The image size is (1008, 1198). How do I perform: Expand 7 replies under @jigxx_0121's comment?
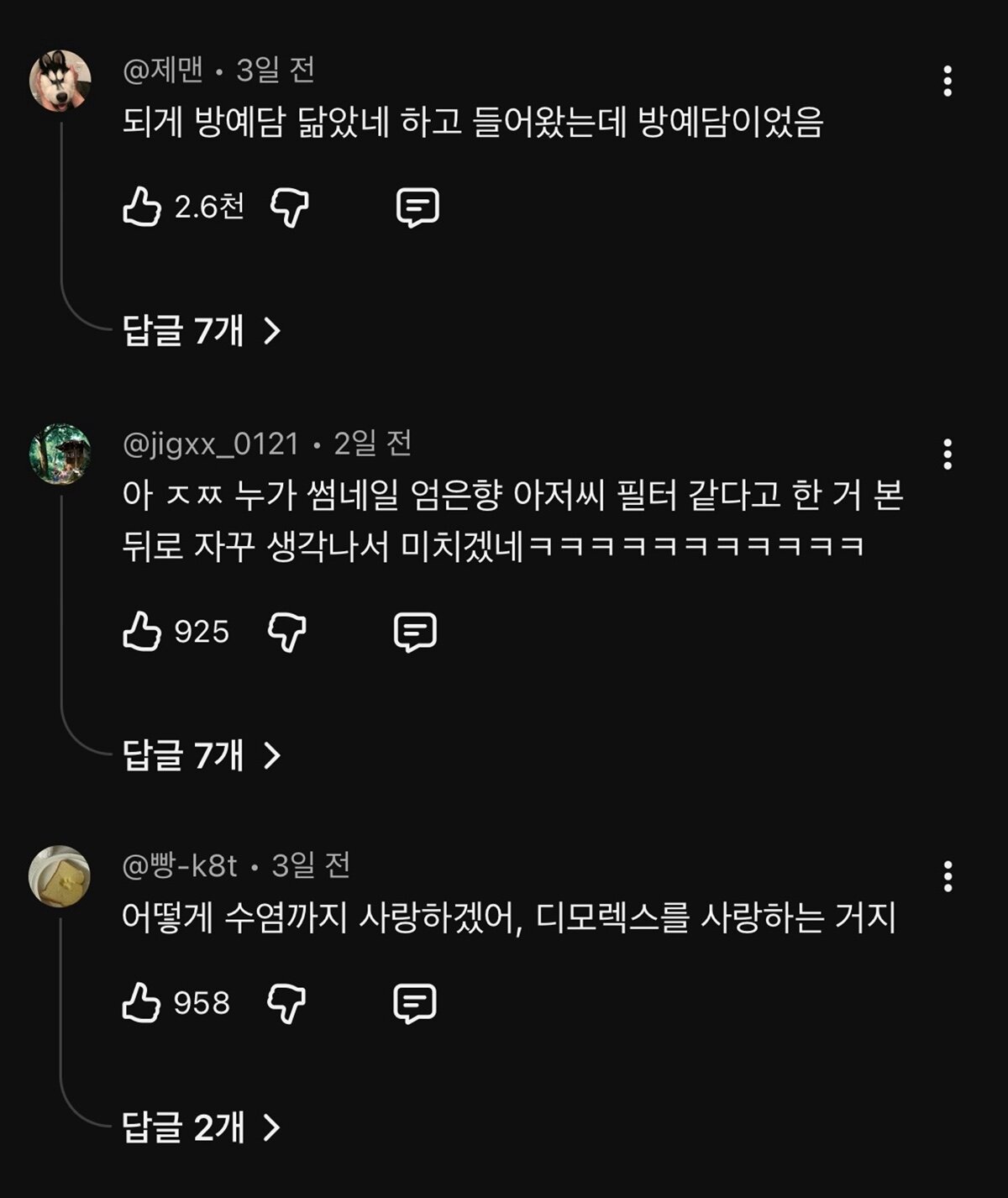(202, 756)
